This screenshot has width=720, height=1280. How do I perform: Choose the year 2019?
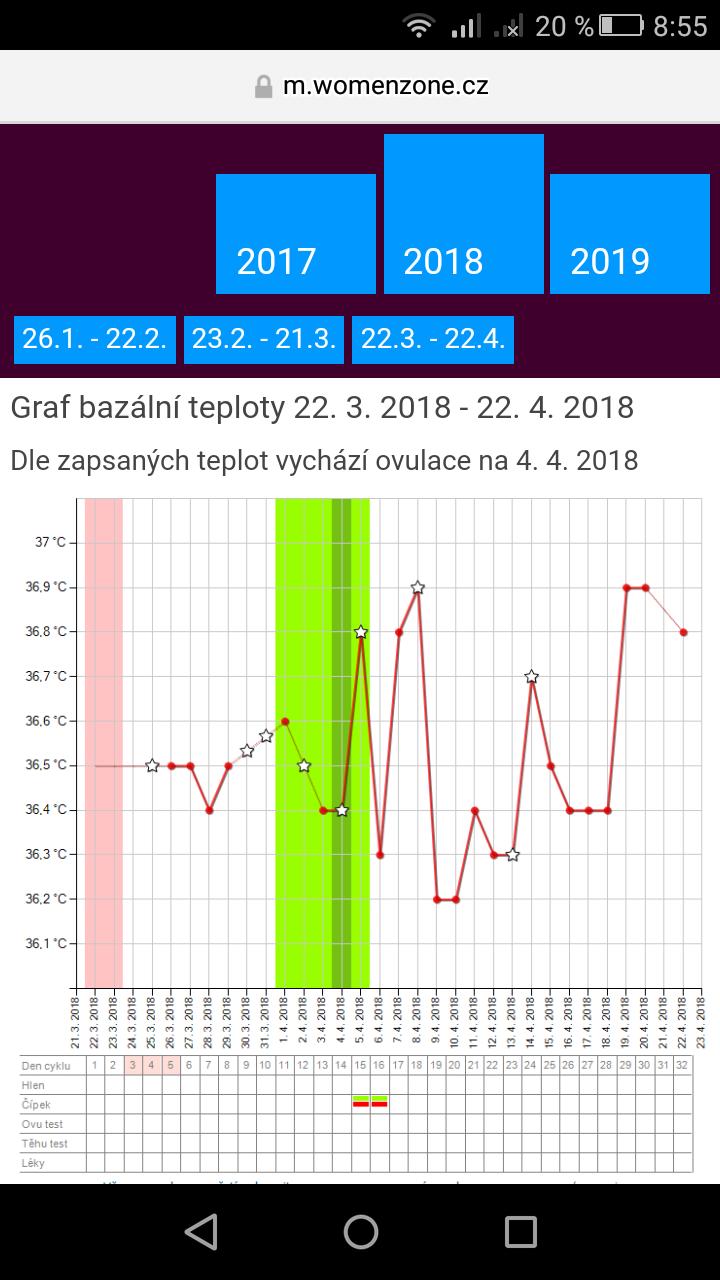629,234
